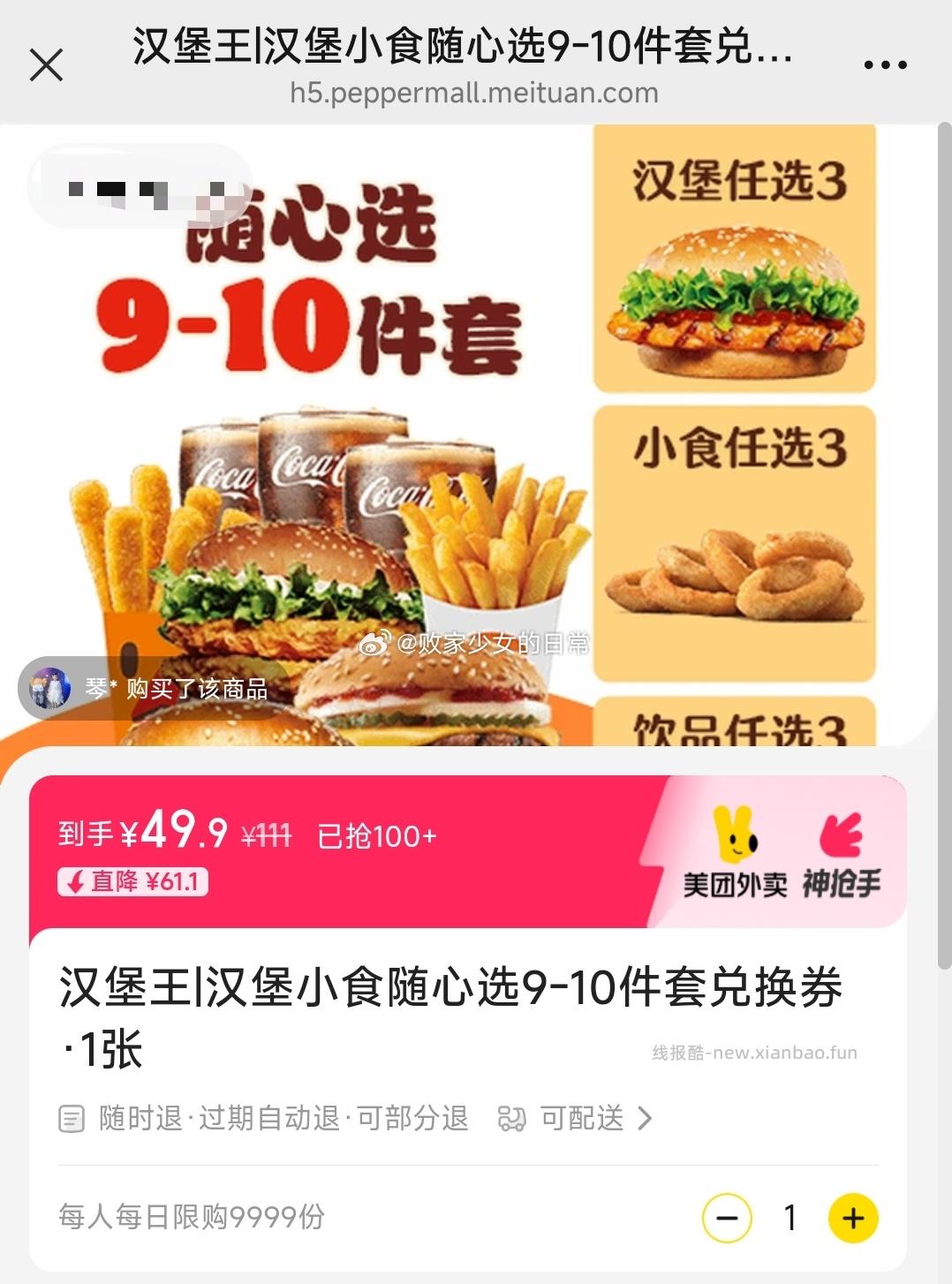This screenshot has height=1284, width=952.
Task: Click the buyer avatar in the 琴* purchase bubble
Action: click(51, 688)
